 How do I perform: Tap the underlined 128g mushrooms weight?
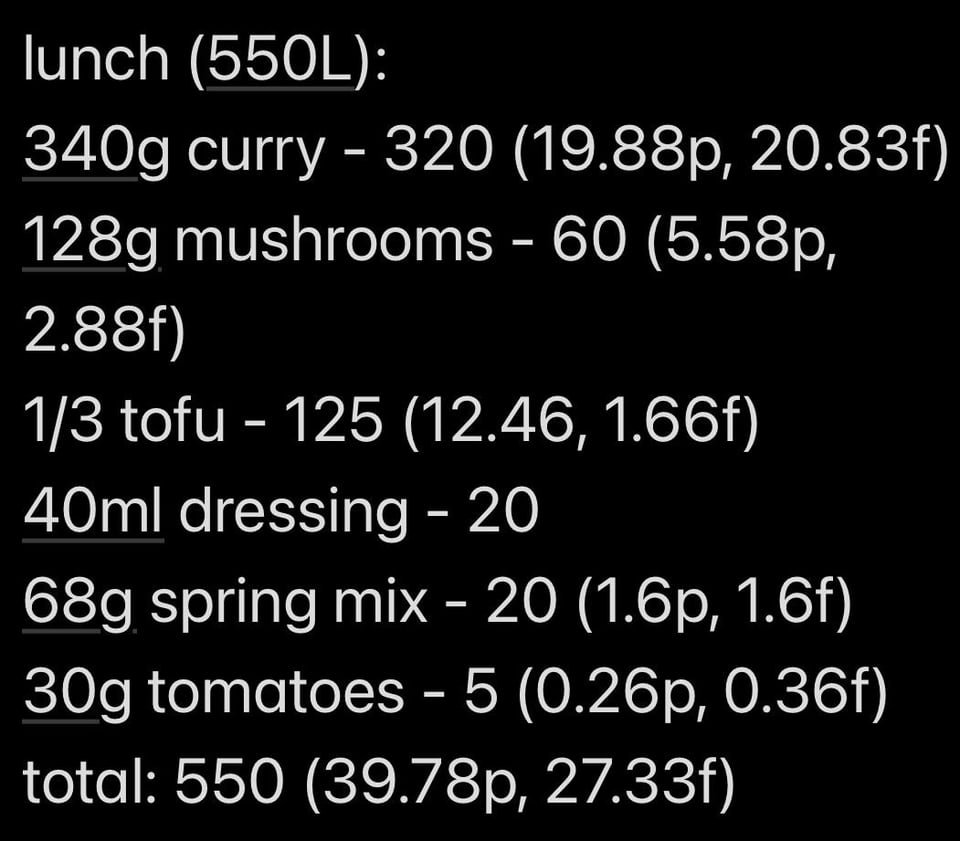pyautogui.click(x=90, y=241)
